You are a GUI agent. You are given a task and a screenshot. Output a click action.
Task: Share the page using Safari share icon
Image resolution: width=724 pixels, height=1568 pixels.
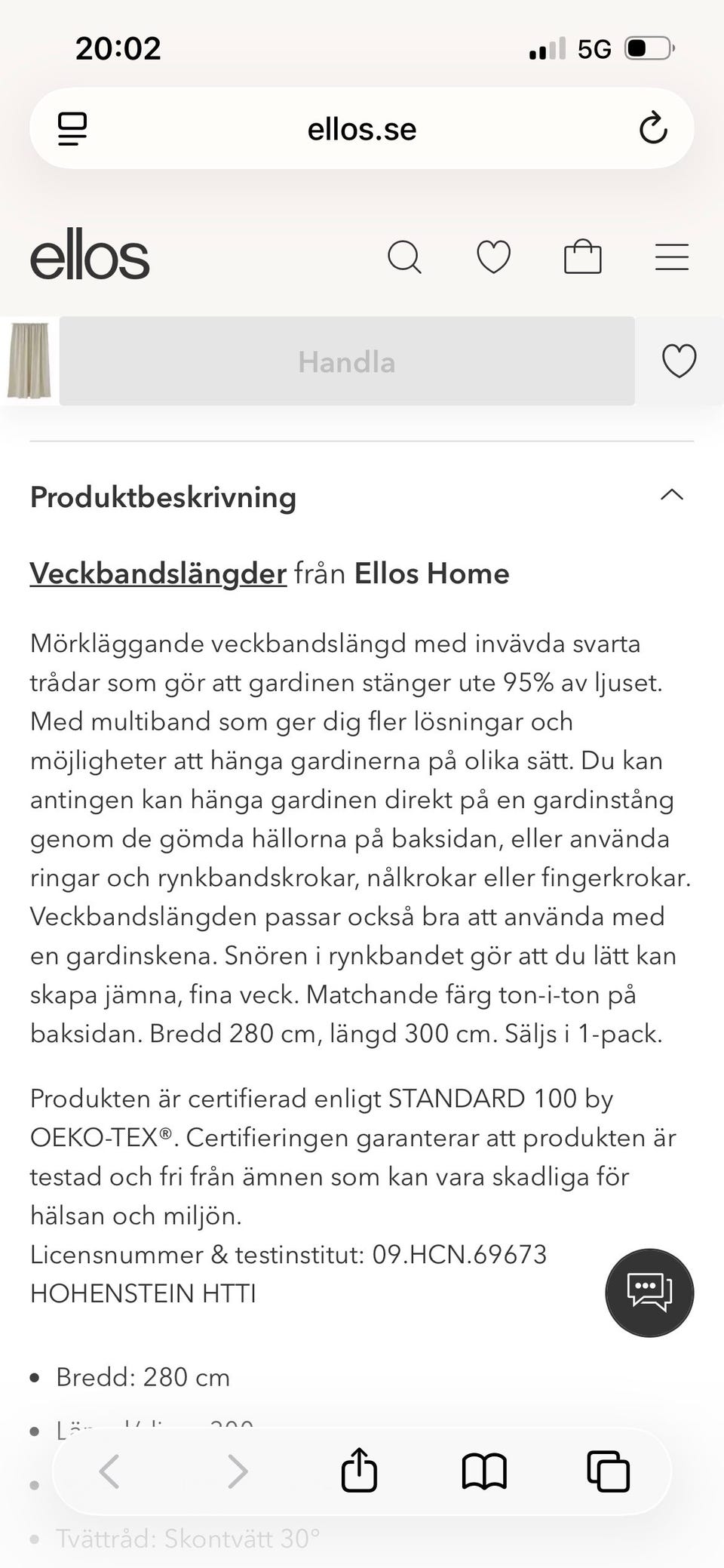pos(360,1470)
